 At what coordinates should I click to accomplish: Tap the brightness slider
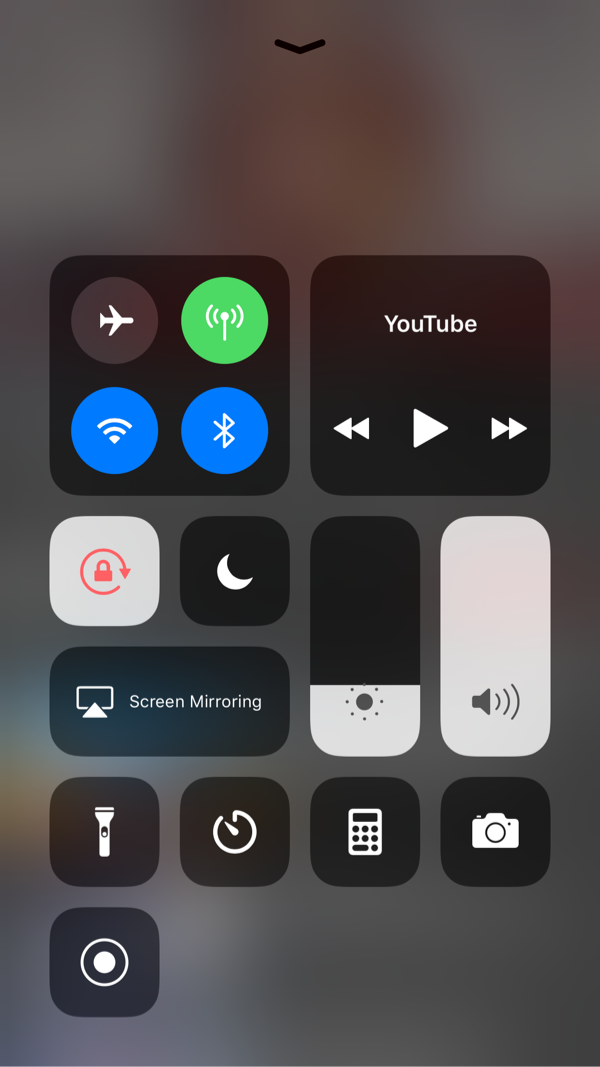click(365, 636)
